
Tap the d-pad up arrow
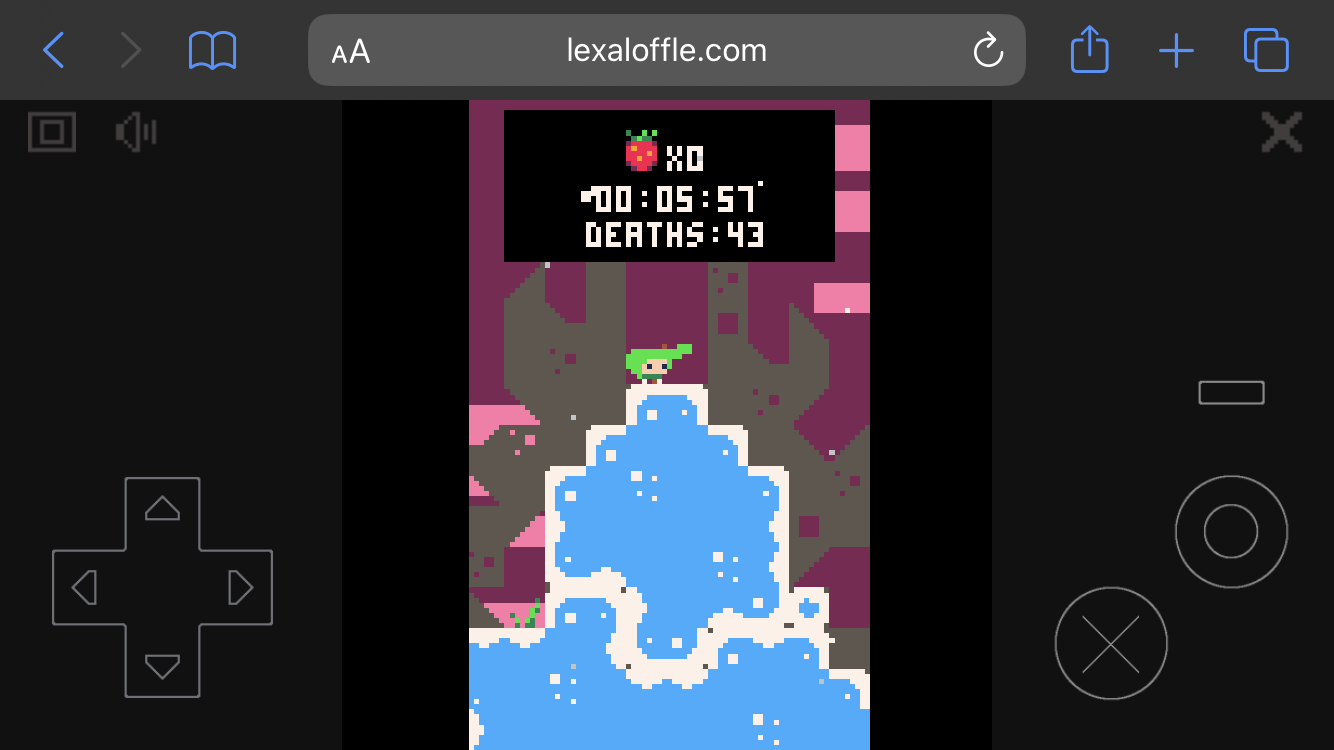click(162, 509)
